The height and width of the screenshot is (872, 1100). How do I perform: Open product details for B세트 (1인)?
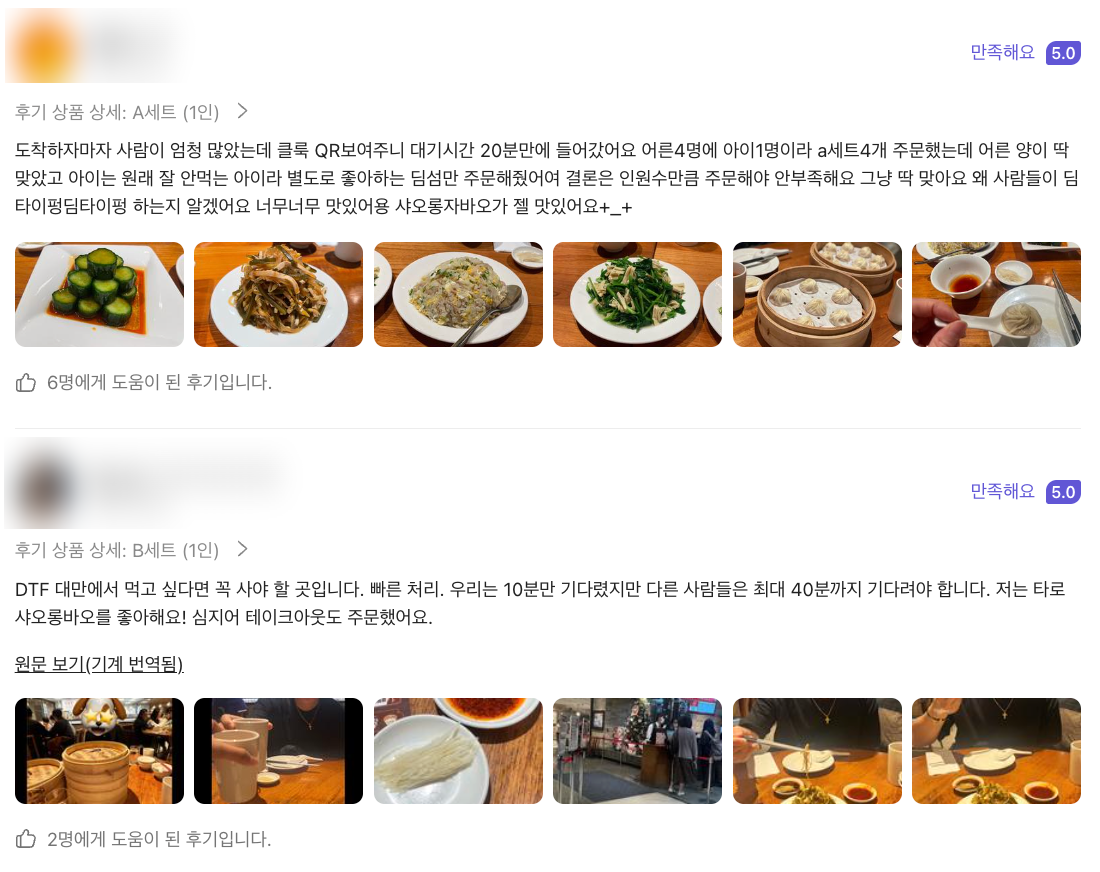132,549
